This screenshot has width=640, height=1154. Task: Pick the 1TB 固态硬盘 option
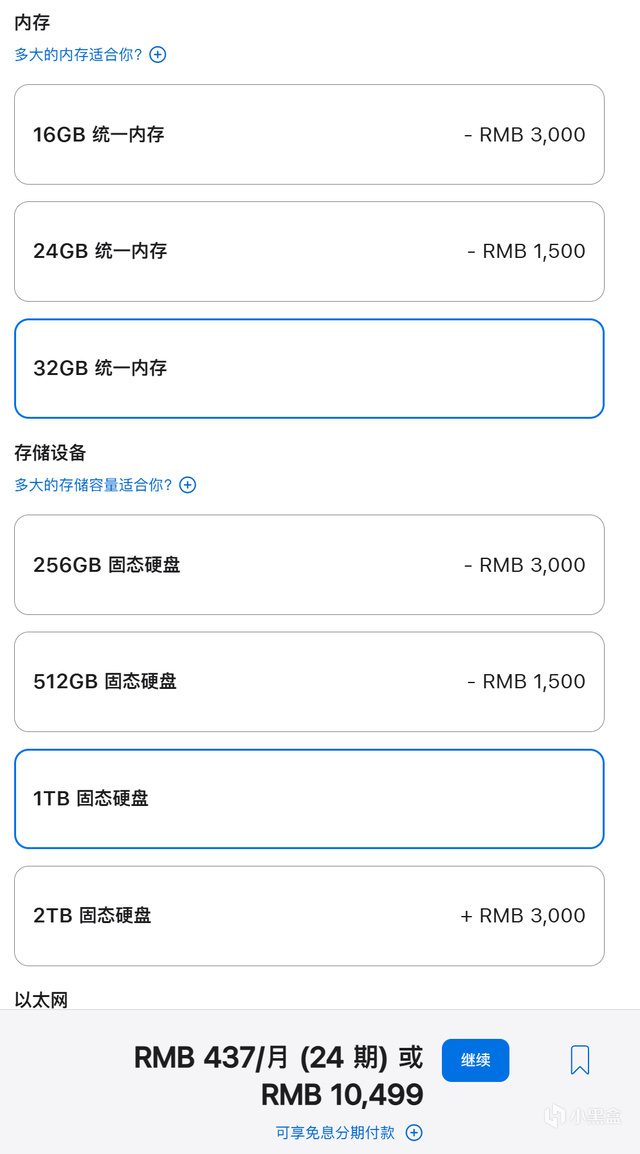pos(309,798)
